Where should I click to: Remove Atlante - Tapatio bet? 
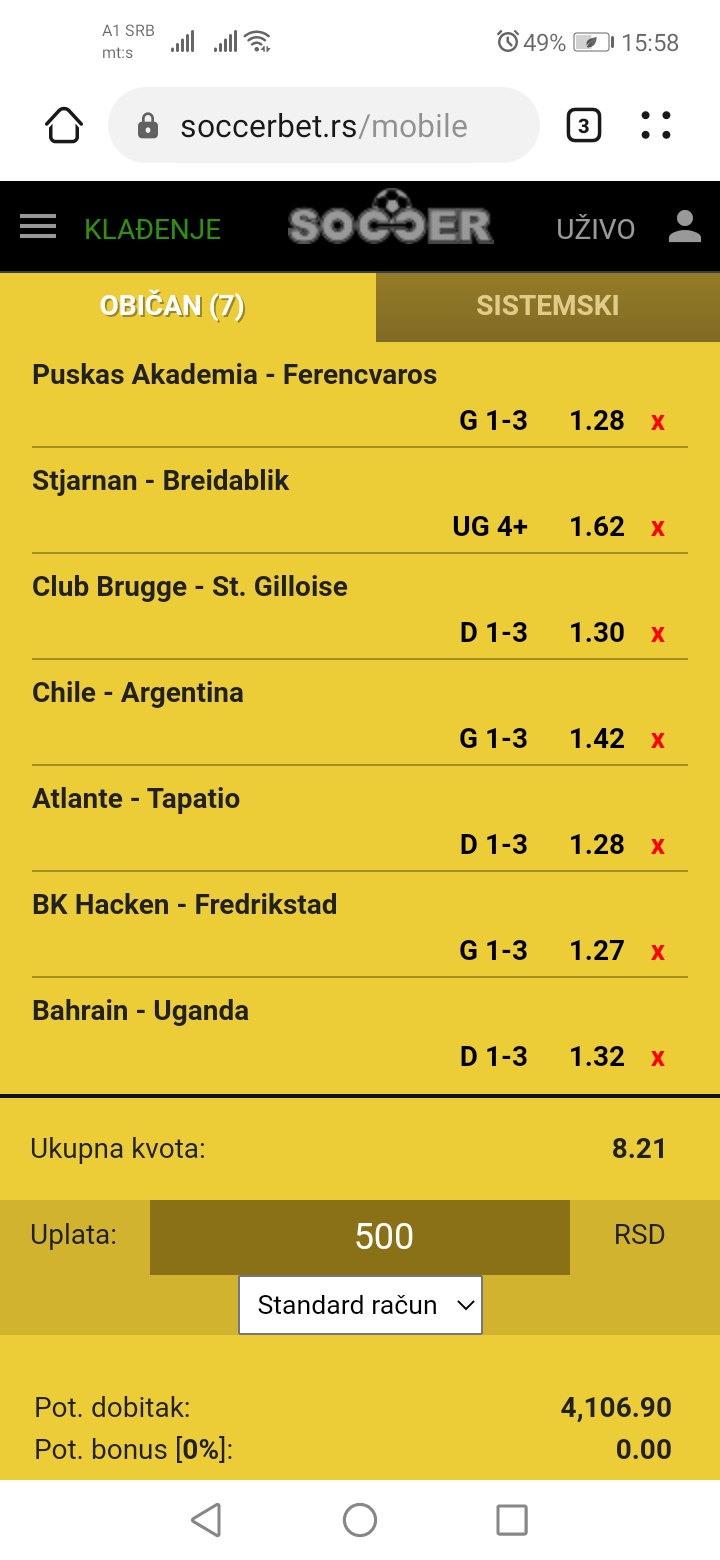658,846
